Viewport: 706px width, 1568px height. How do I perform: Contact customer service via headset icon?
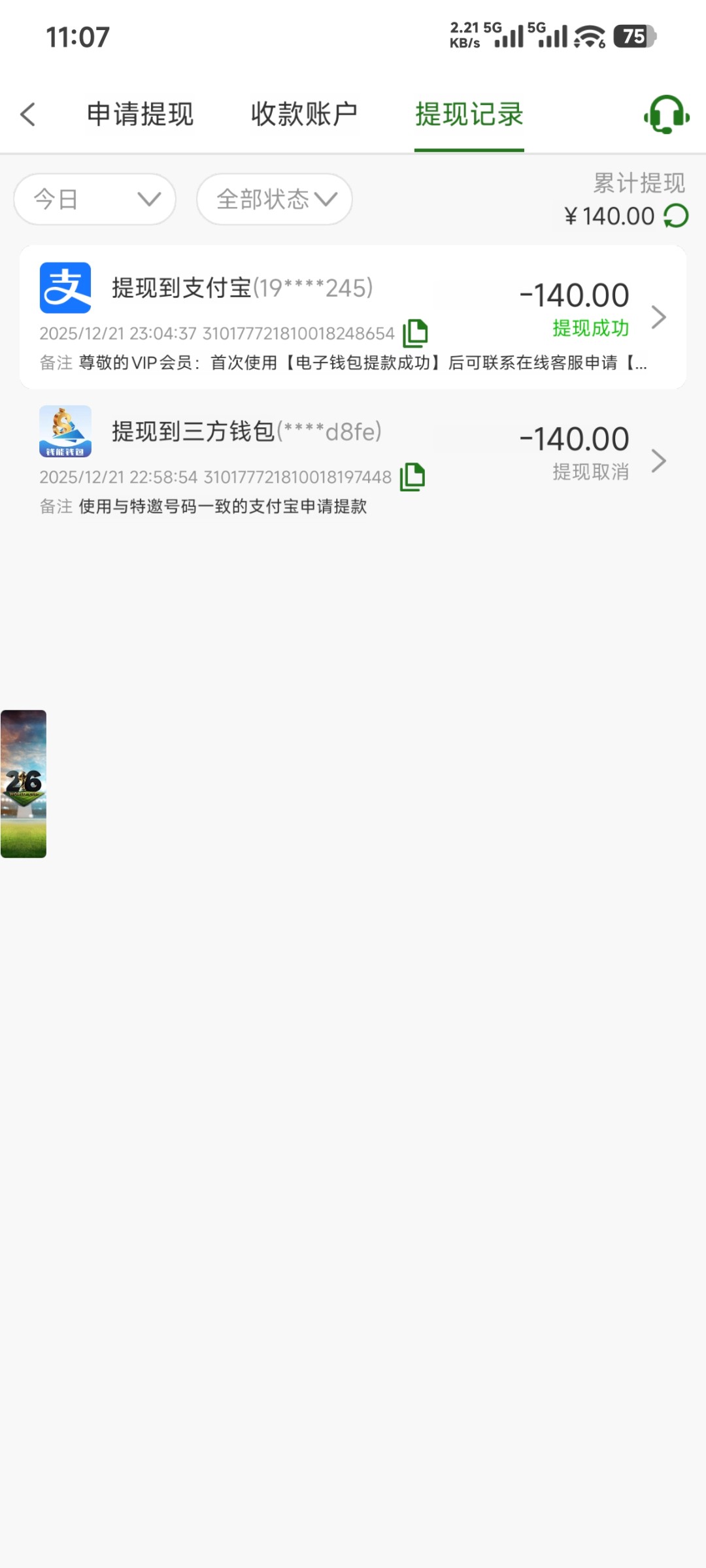click(666, 115)
